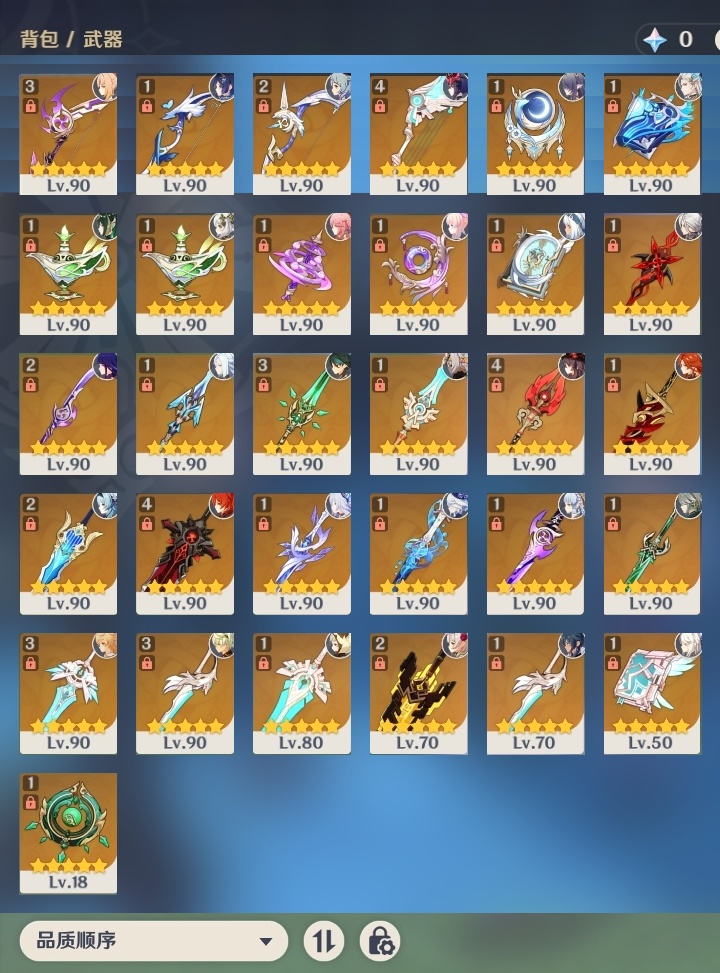The image size is (720, 973).
Task: Select the Lv.70 white-teal sword card
Action: click(536, 692)
